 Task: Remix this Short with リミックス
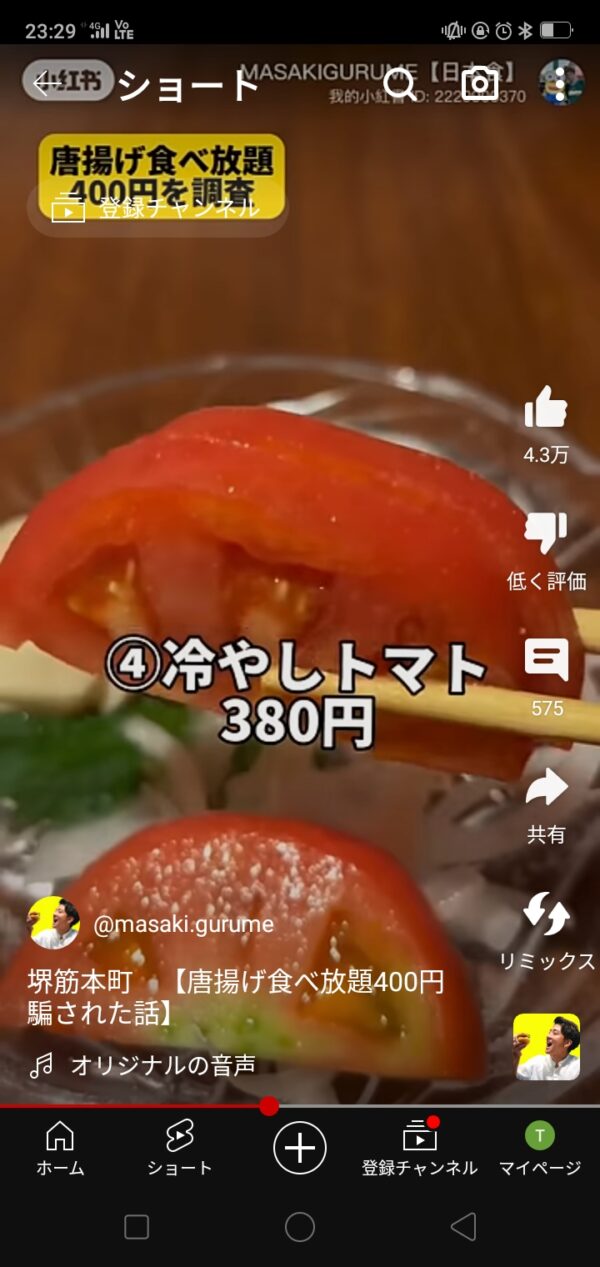[546, 914]
